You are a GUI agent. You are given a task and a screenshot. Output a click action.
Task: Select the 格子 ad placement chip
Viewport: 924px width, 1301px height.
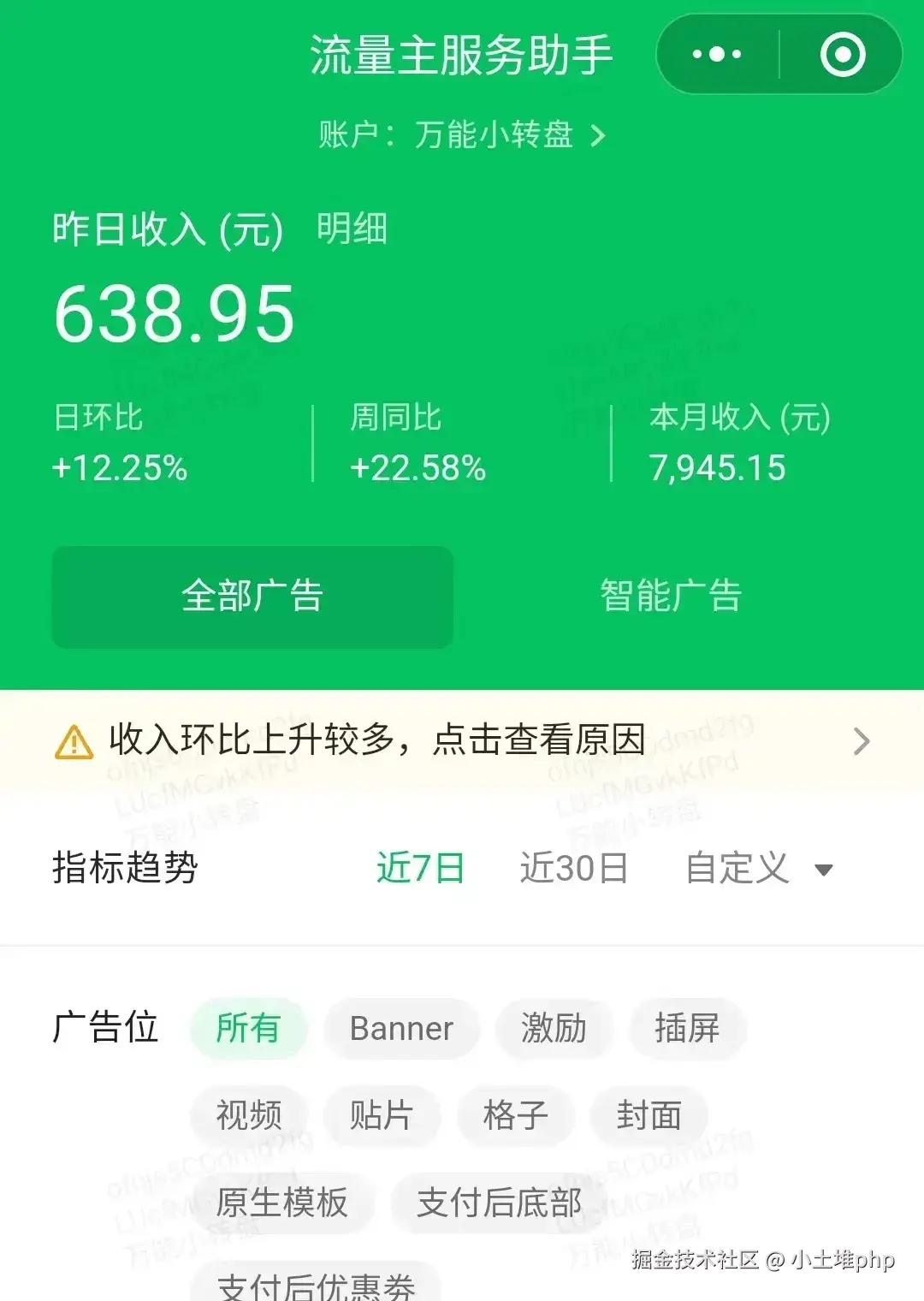[515, 1115]
